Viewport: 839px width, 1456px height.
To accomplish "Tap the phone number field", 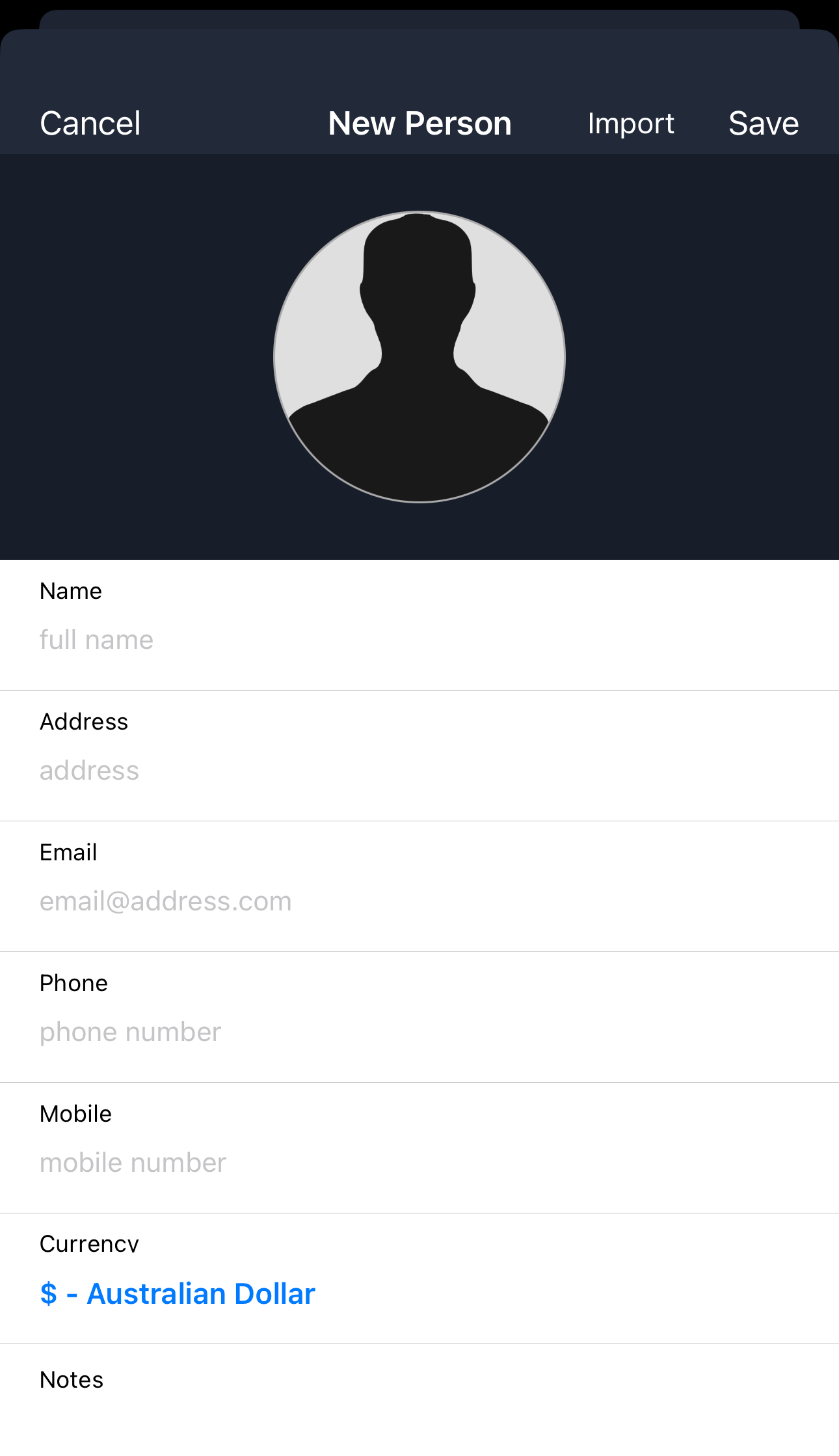I will tap(419, 1032).
